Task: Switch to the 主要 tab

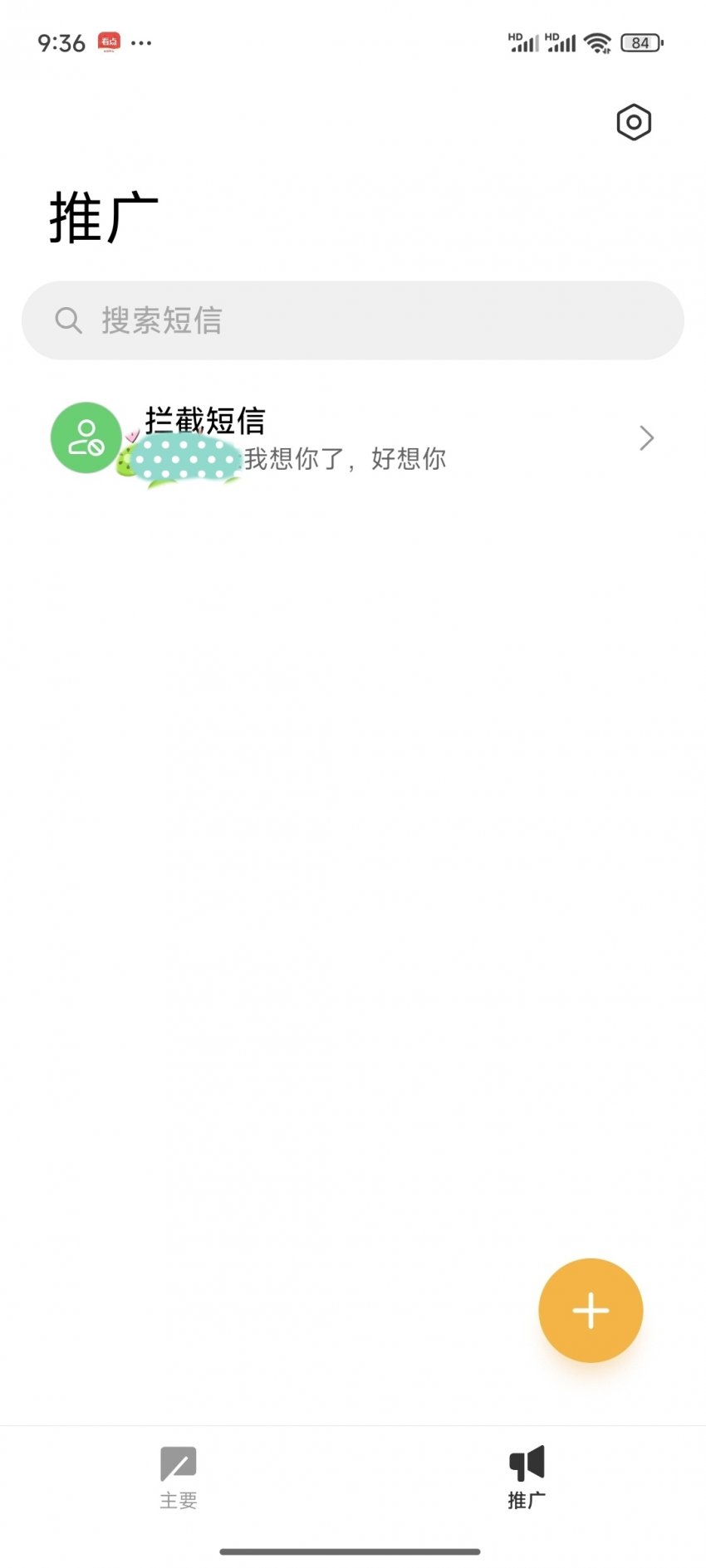Action: (178, 1478)
